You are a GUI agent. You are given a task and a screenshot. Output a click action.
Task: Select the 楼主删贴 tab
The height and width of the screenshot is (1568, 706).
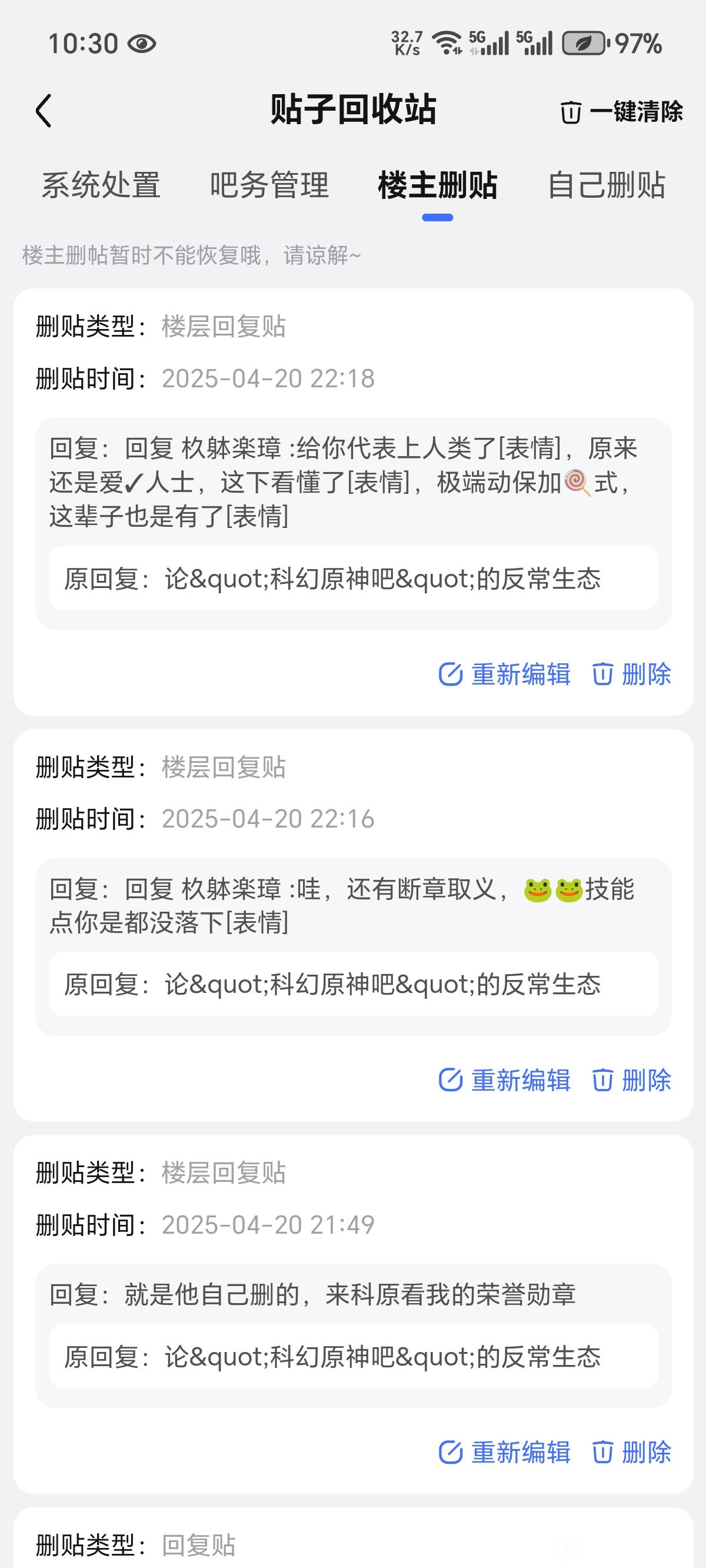[438, 185]
